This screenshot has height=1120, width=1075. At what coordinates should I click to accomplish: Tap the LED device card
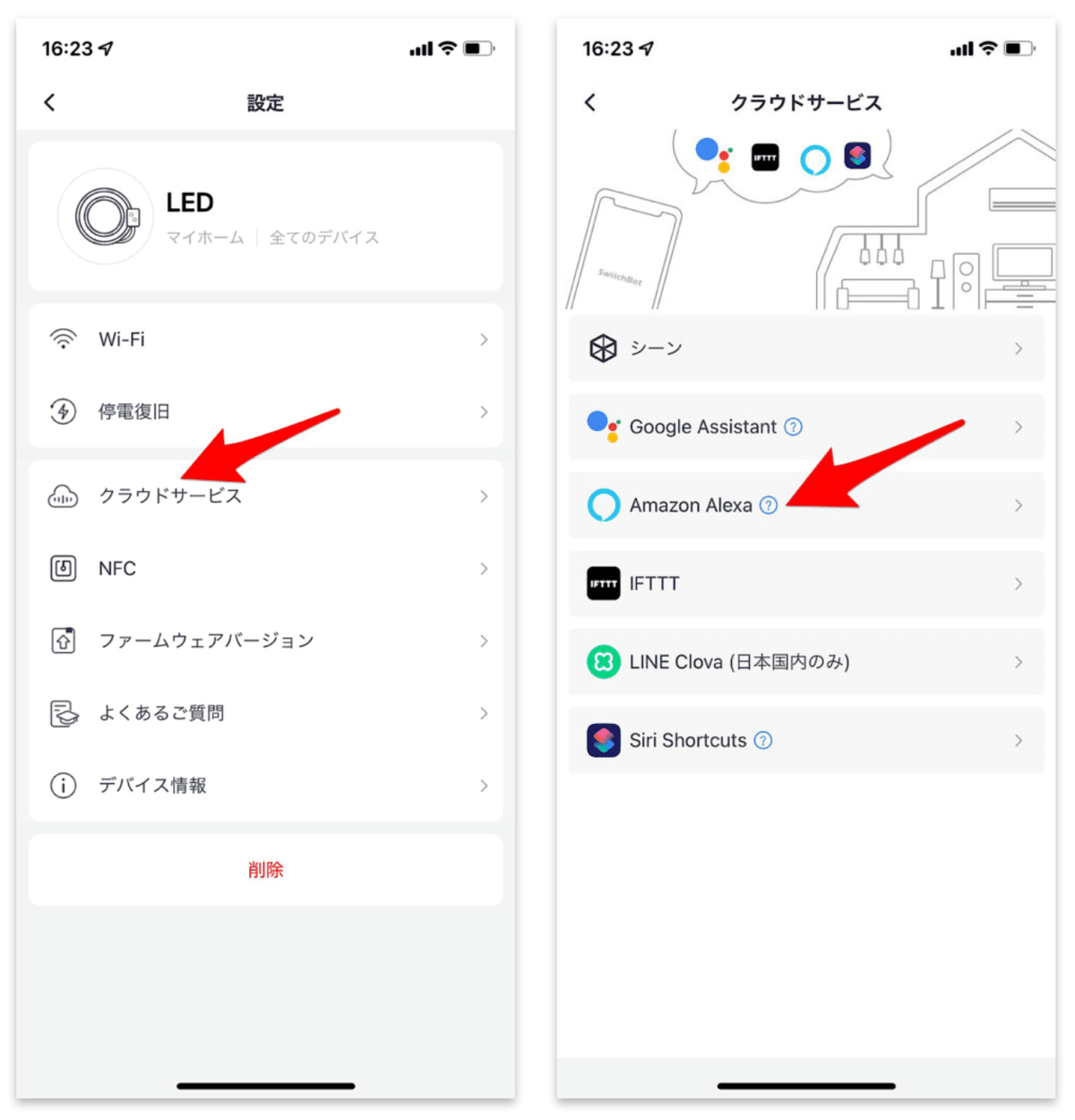[265, 217]
